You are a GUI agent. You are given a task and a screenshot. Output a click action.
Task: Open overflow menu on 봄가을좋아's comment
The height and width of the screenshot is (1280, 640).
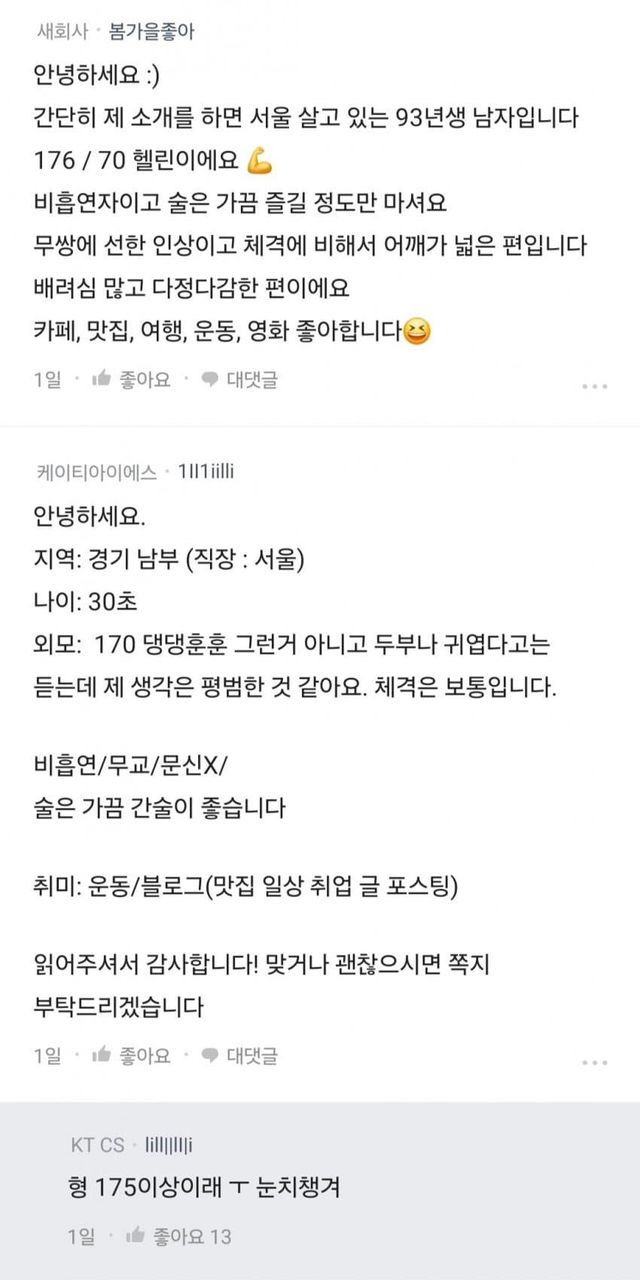click(x=595, y=385)
